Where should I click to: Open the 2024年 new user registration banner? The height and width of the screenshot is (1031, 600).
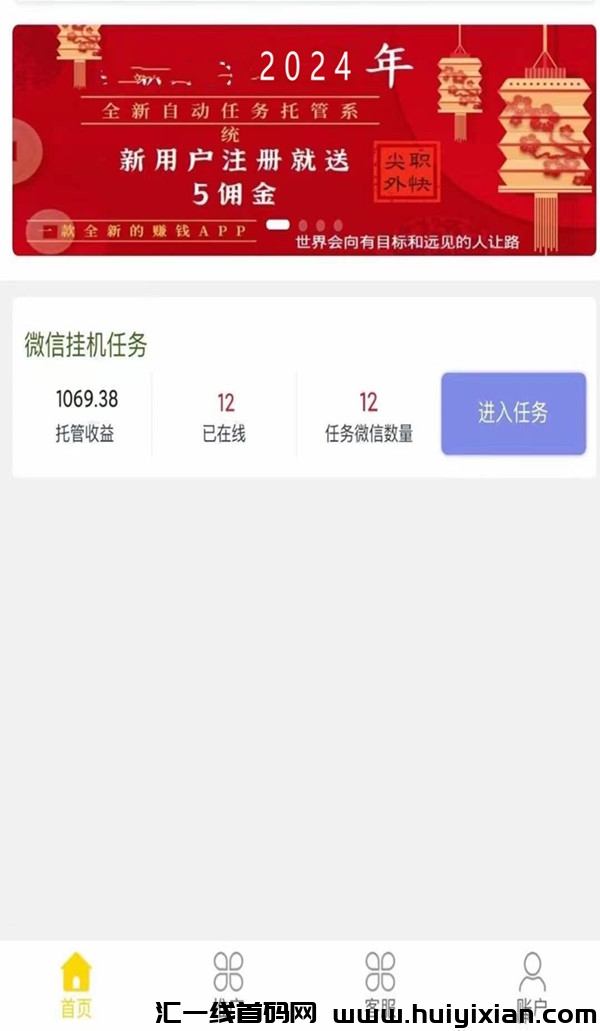pos(300,140)
